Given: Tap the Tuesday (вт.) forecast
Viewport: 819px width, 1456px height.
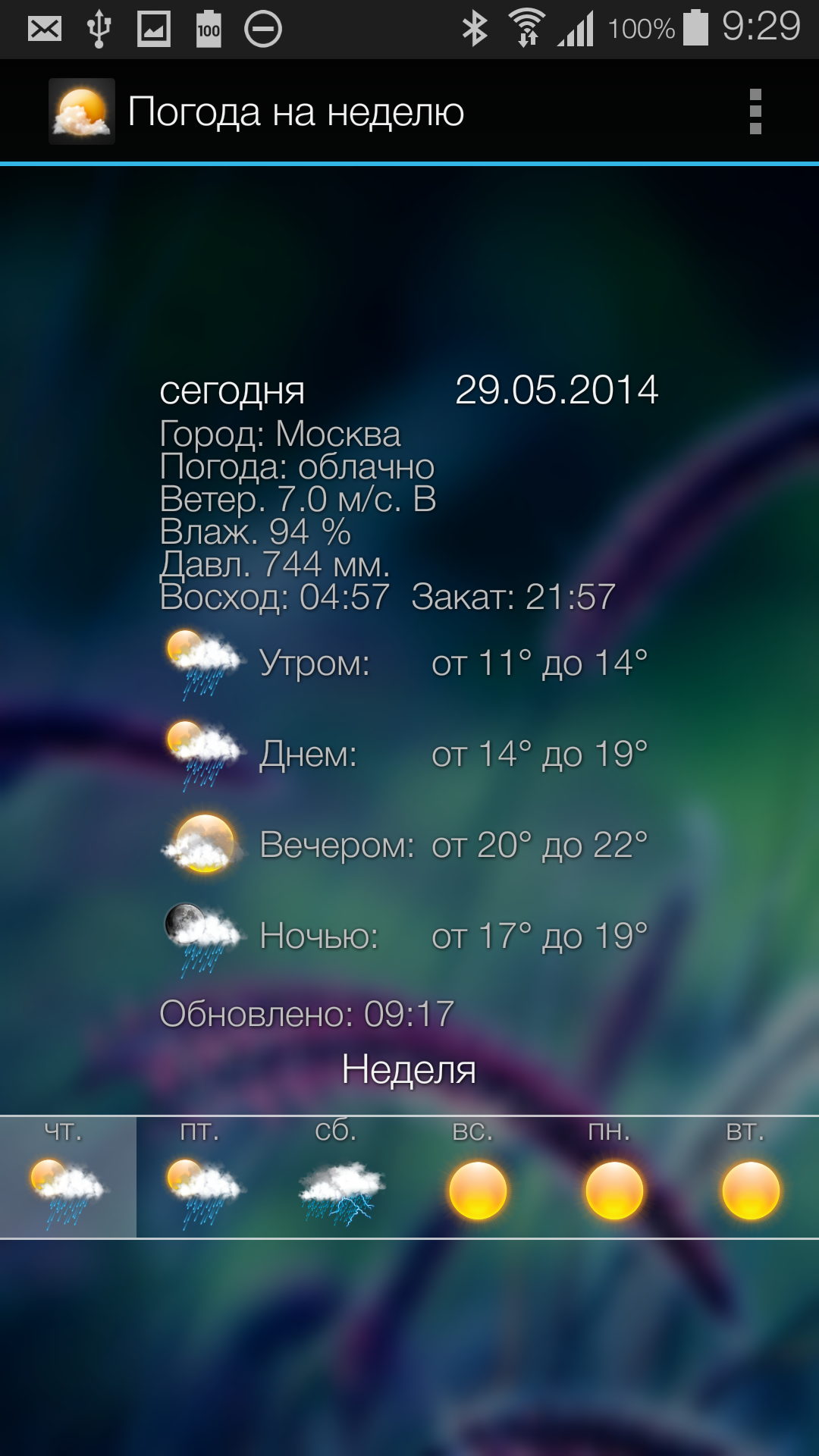Looking at the screenshot, I should point(750,1177).
